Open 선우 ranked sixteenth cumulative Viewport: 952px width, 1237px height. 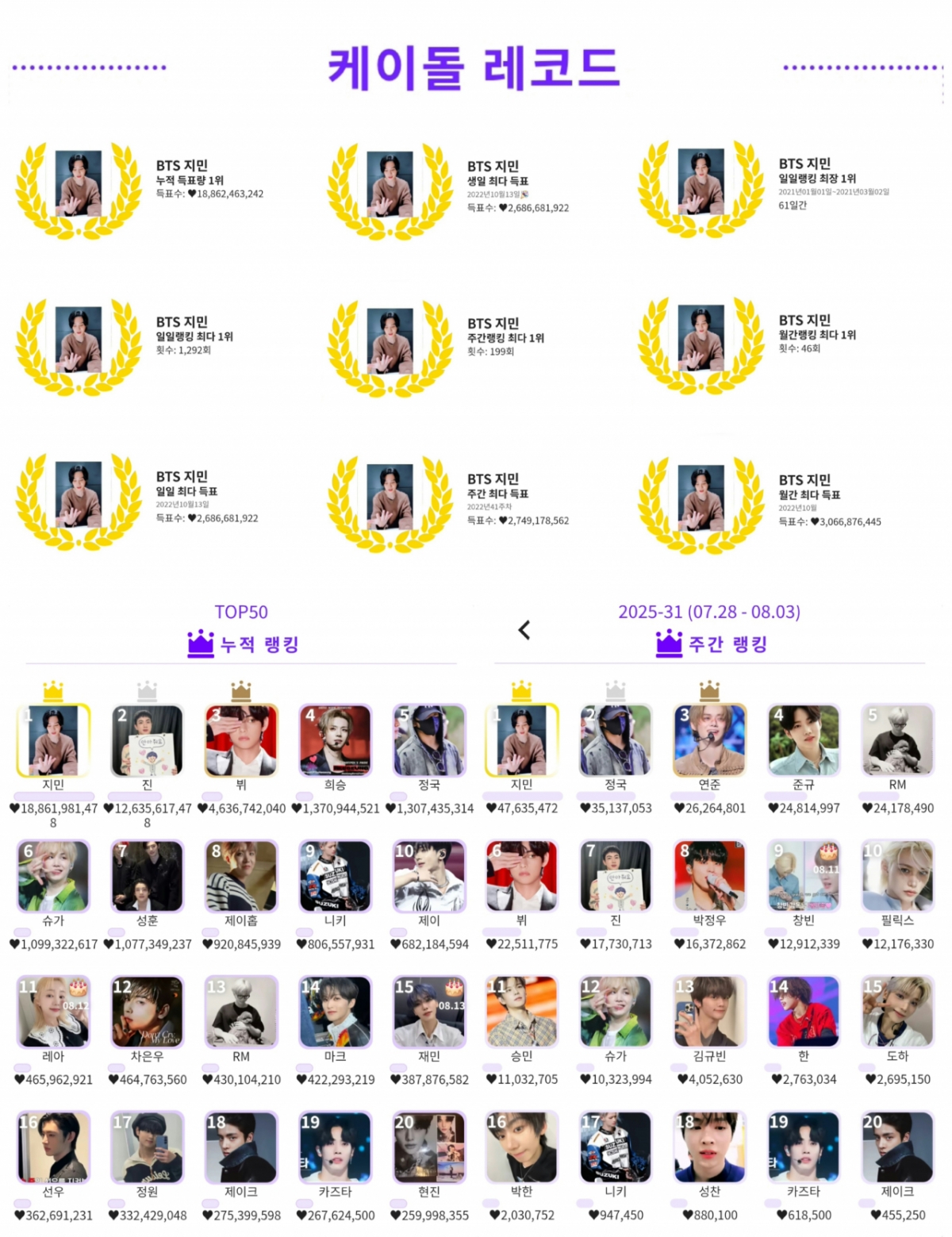(x=53, y=1147)
